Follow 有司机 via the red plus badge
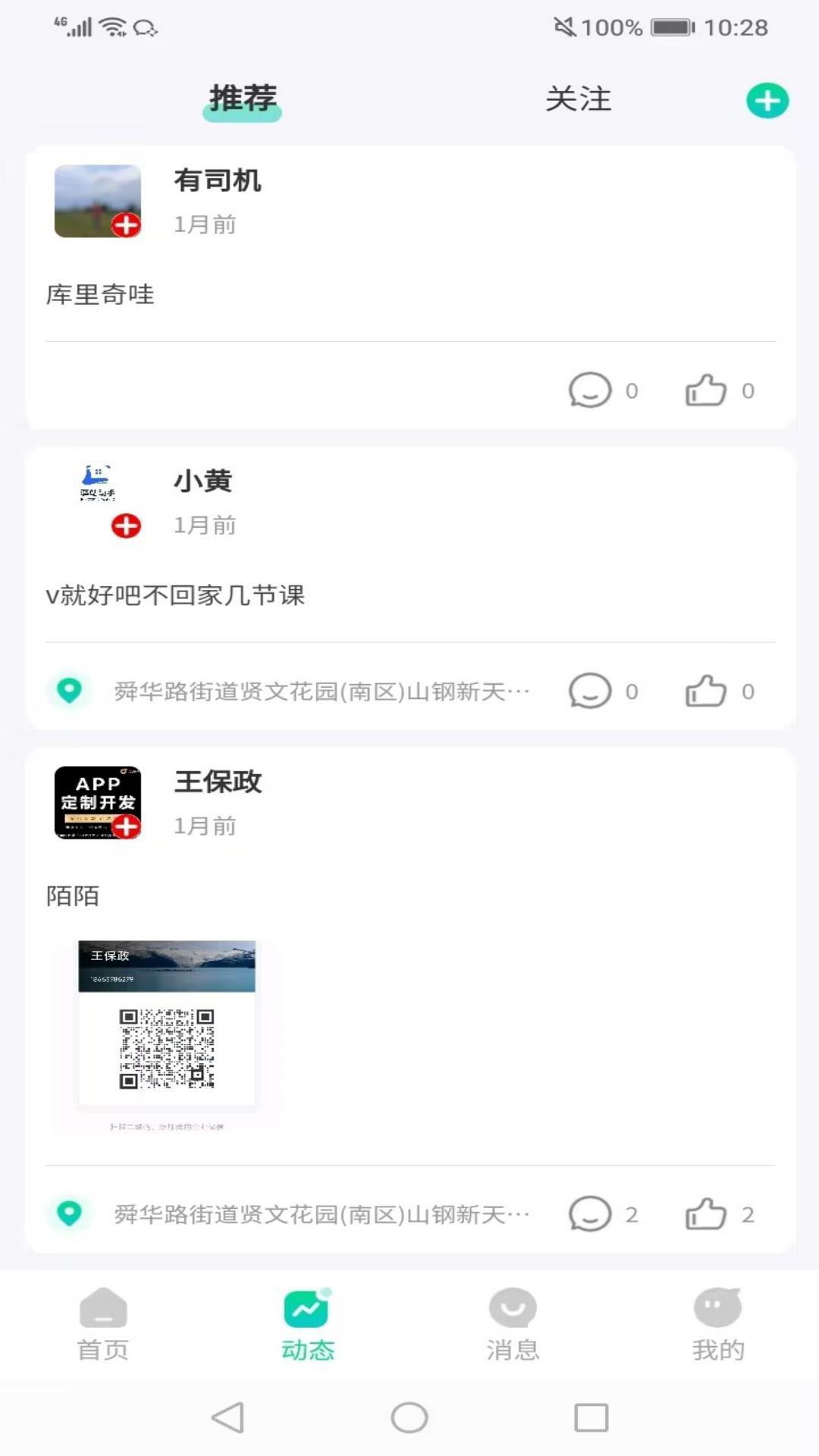819x1456 pixels. [x=127, y=224]
